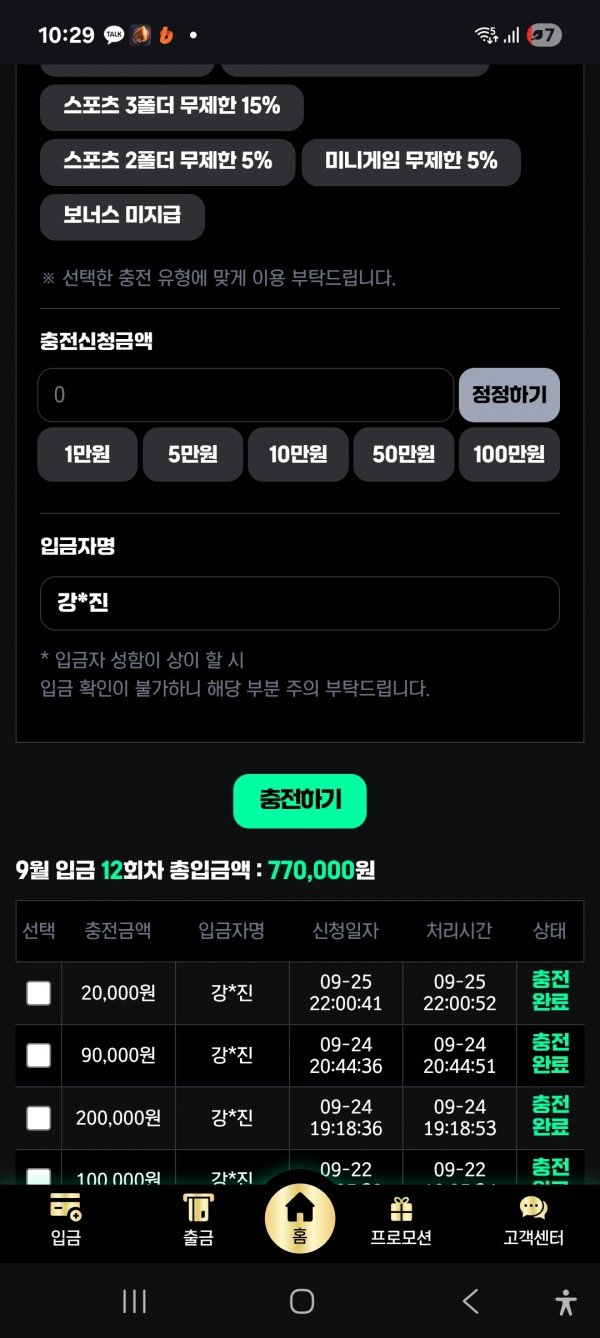The image size is (600, 1338).
Task: Check the box for the 20,000원 deposit
Action: [39, 993]
